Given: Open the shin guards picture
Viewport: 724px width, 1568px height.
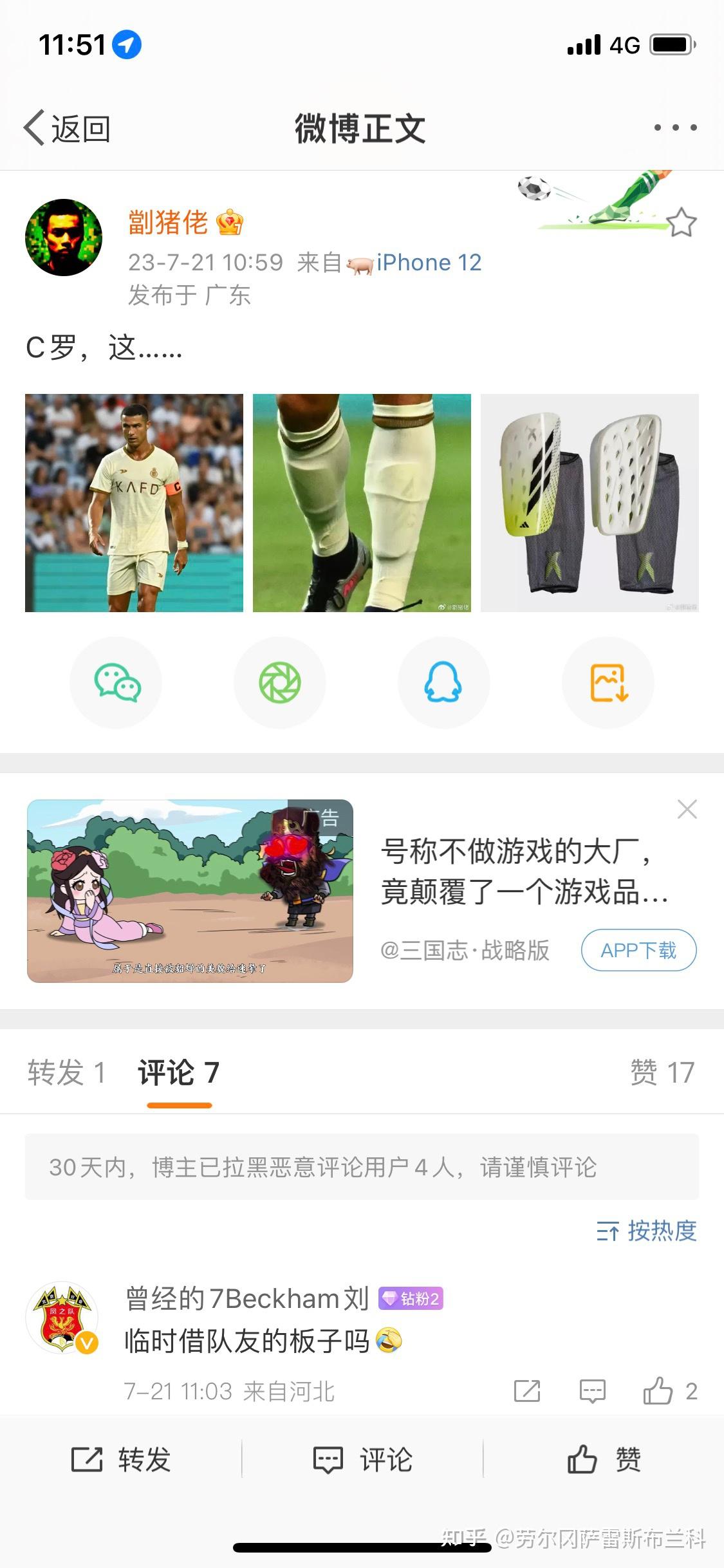Looking at the screenshot, I should pyautogui.click(x=589, y=503).
